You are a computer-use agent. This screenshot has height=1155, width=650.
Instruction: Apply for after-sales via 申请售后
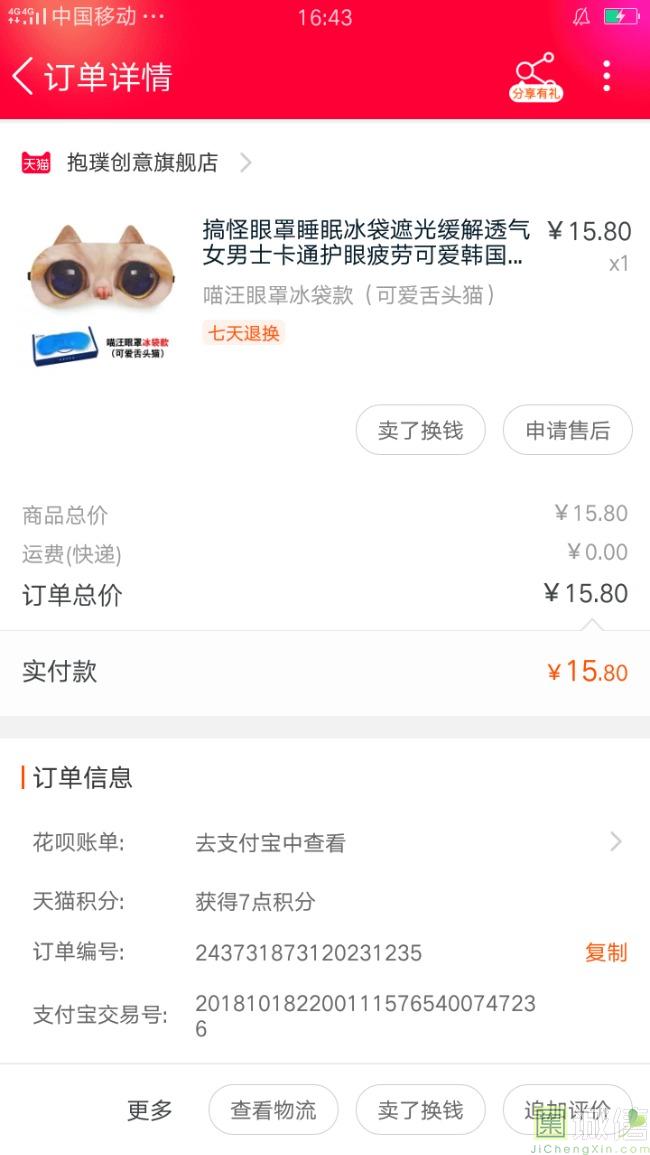click(x=567, y=430)
